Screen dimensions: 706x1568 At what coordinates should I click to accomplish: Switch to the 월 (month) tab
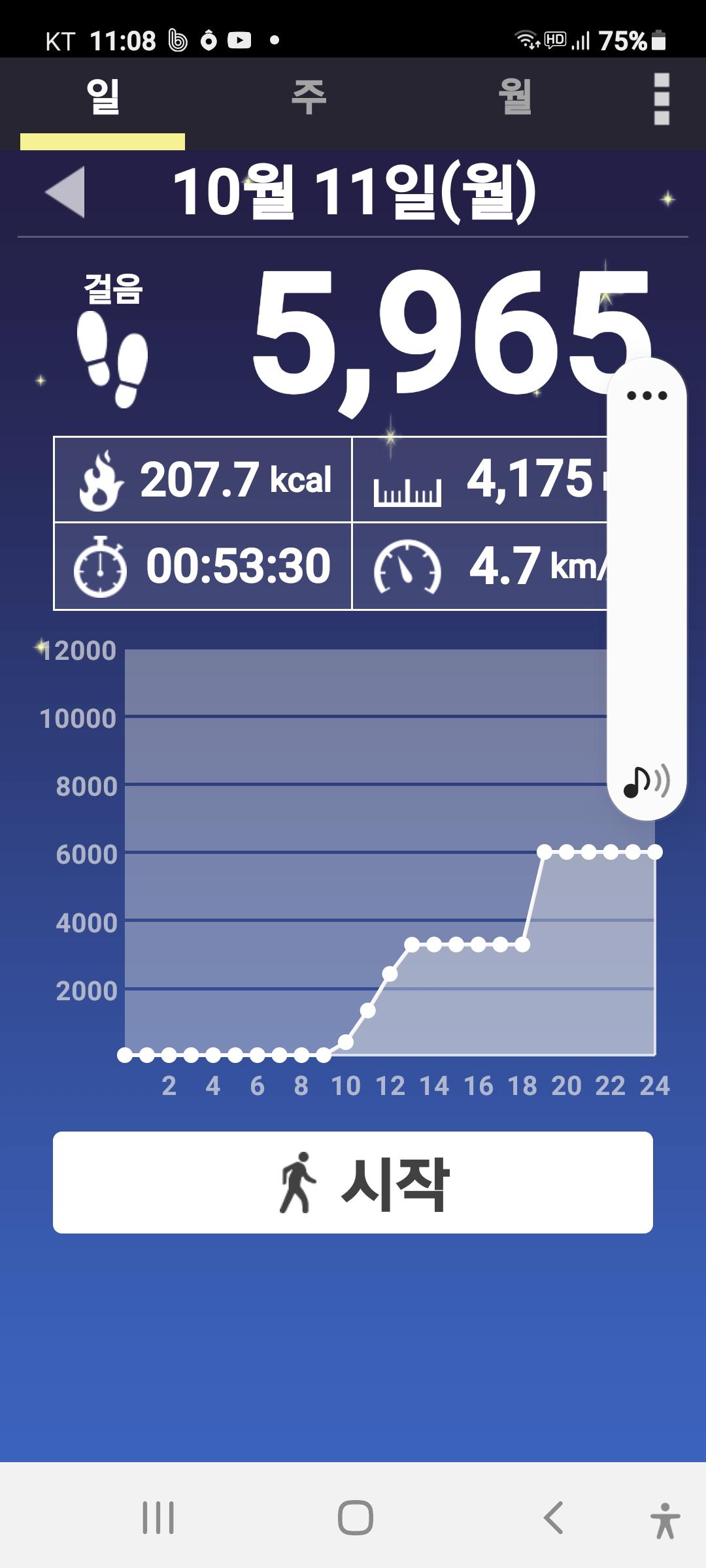pos(514,98)
